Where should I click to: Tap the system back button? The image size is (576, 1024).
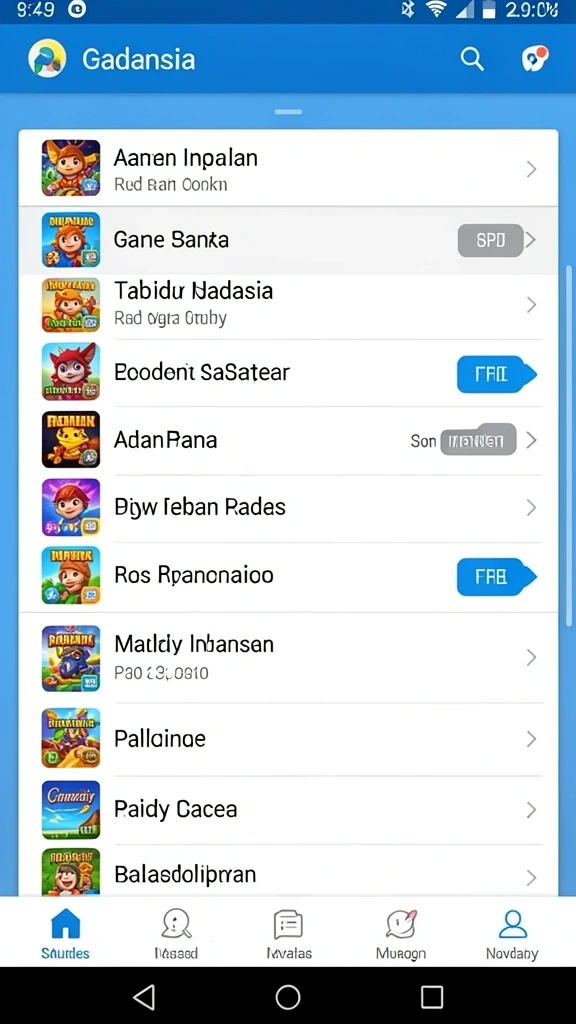point(144,997)
